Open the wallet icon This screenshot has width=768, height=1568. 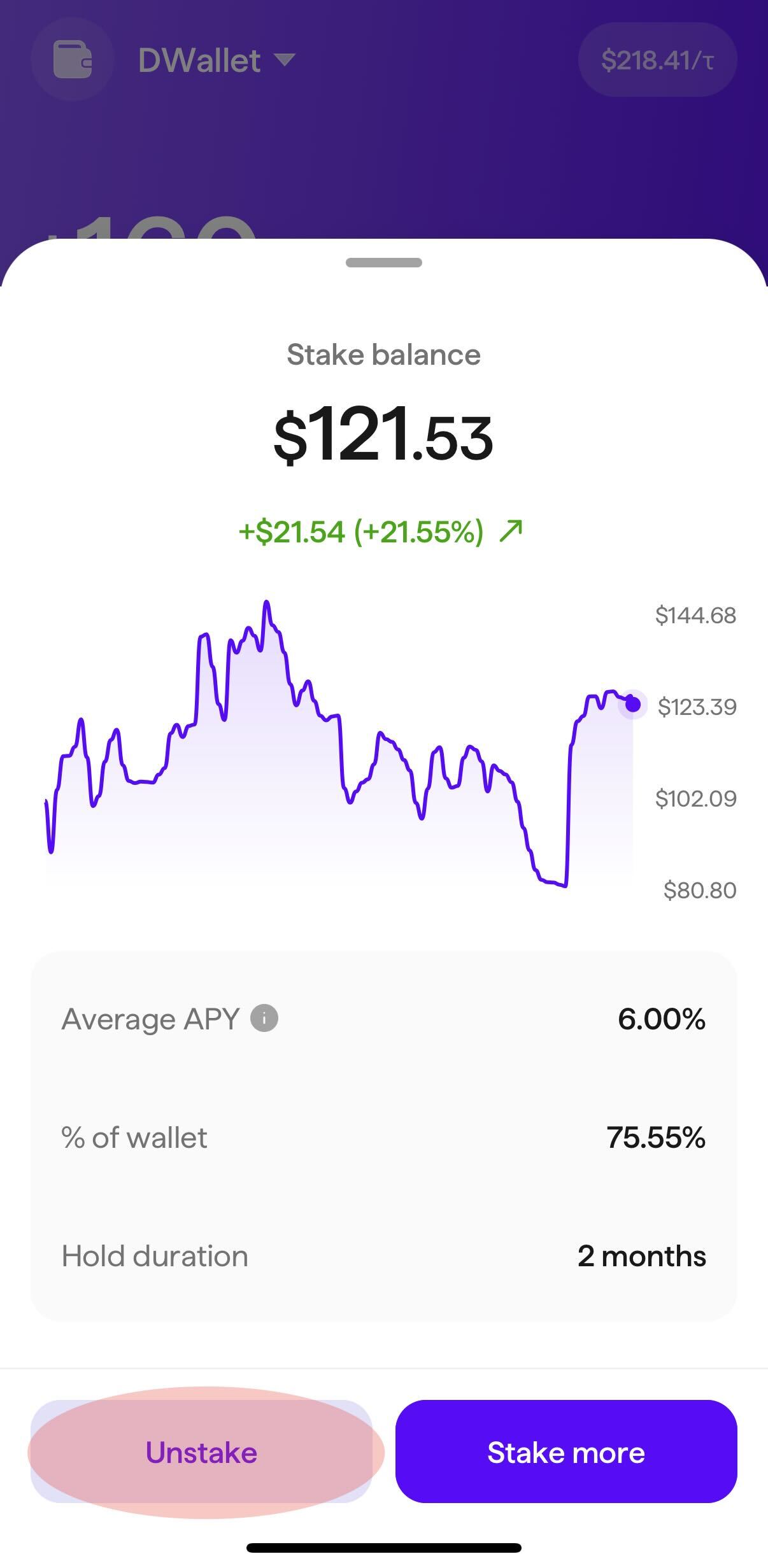pyautogui.click(x=72, y=59)
